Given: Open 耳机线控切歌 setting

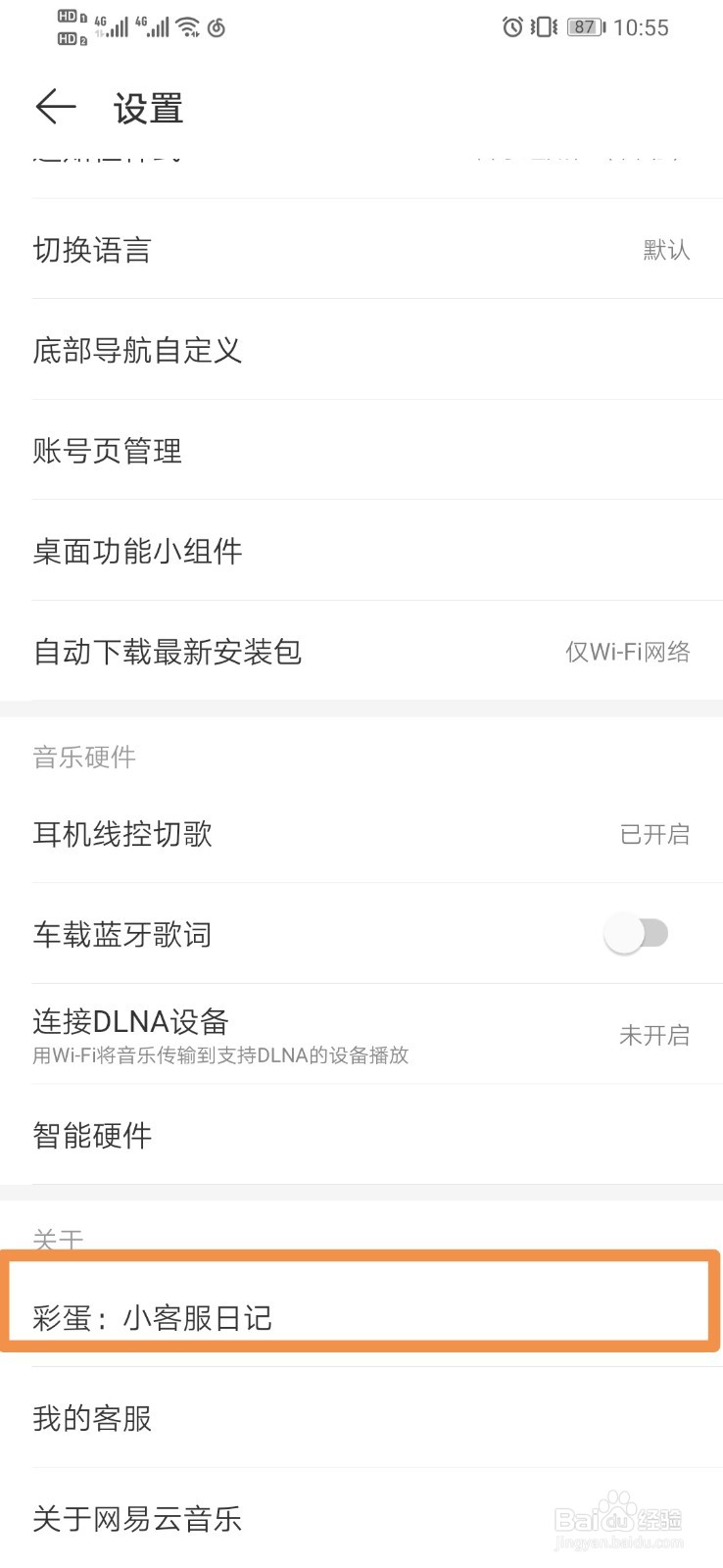Looking at the screenshot, I should (361, 834).
